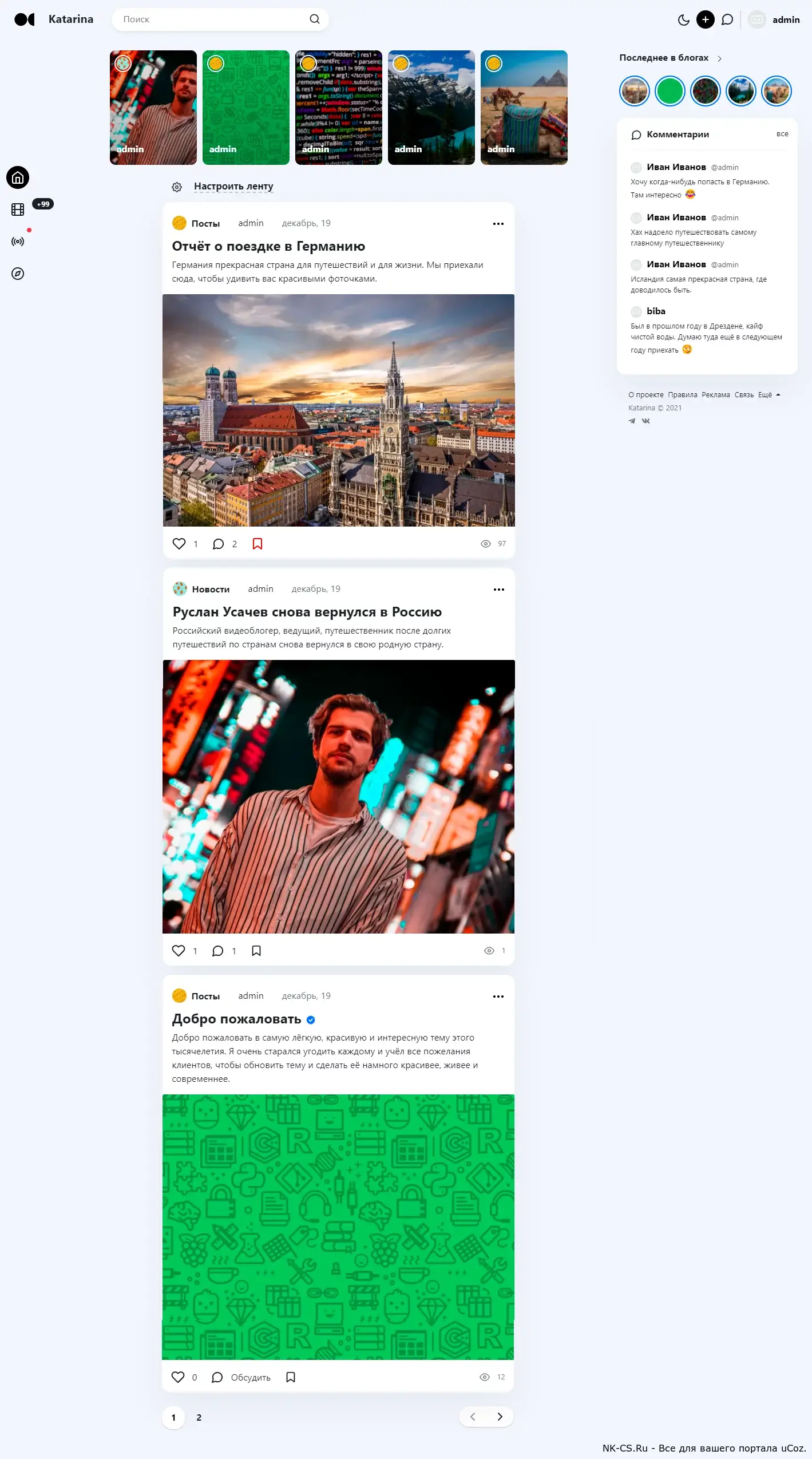Open the film section with +99 badge
Screen dimensions: 812x1459
click(x=18, y=209)
